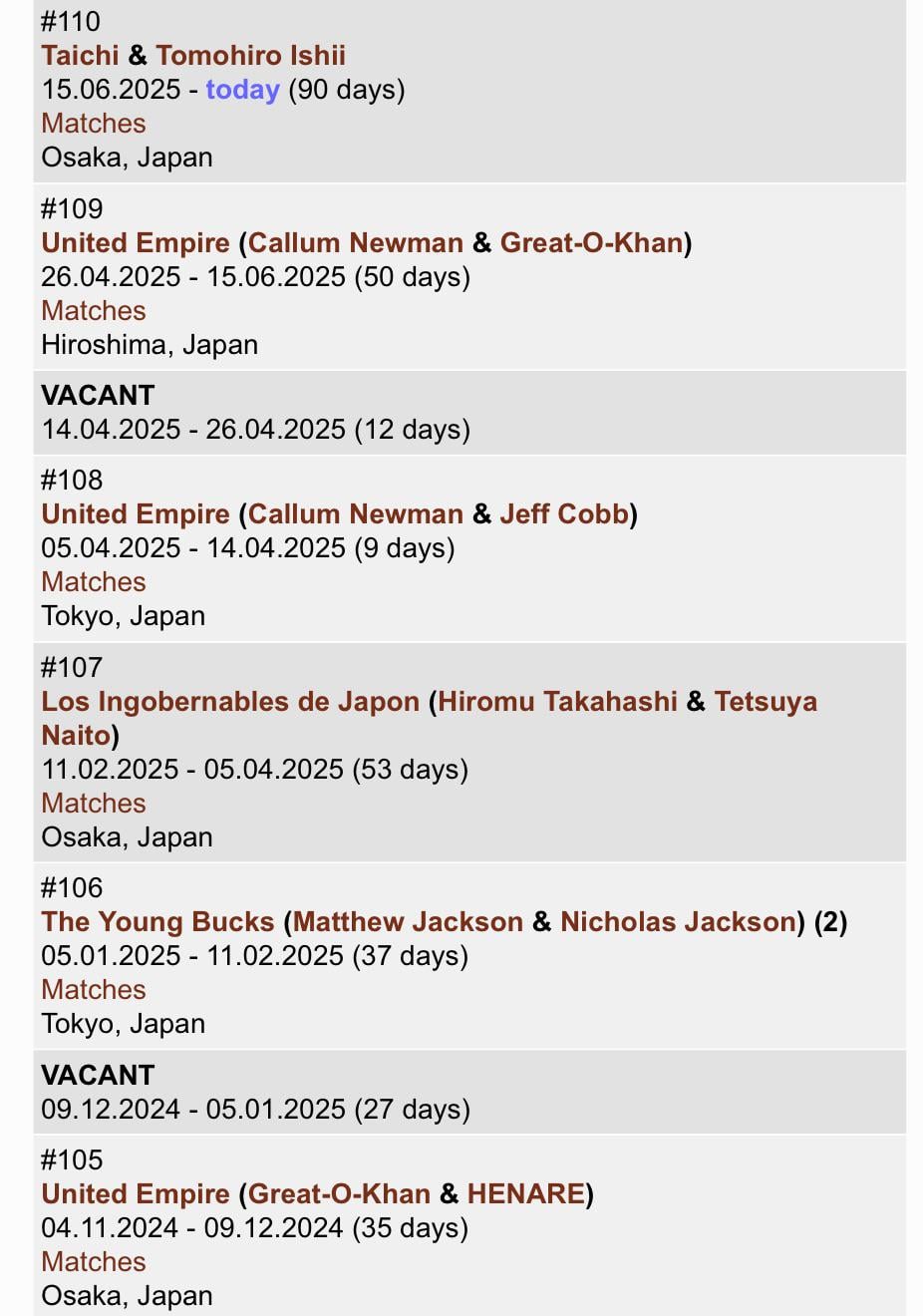Open Tomohiro Ishii's profile link
Viewport: 923px width, 1316px height.
click(250, 56)
